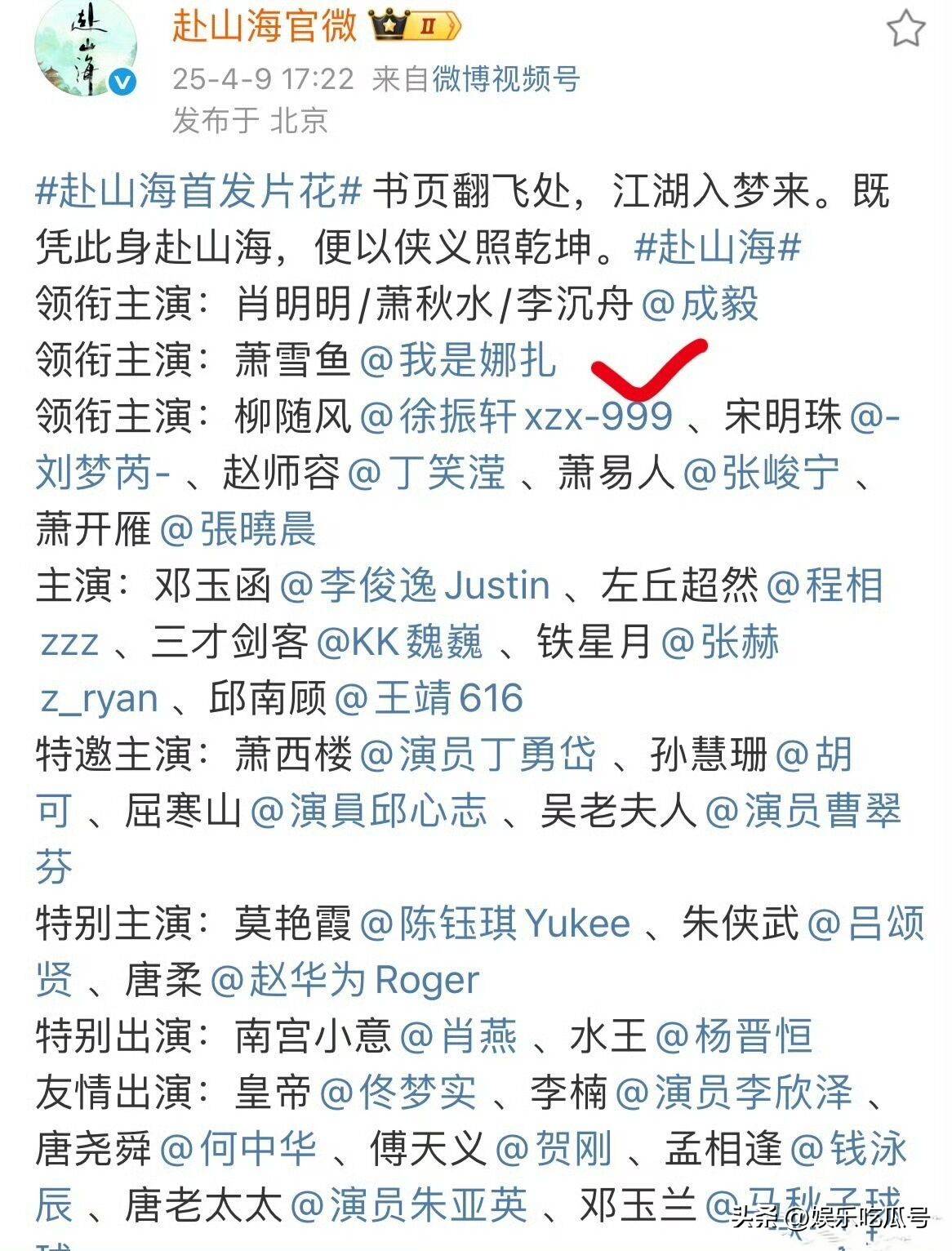The width and height of the screenshot is (952, 1251).
Task: Visit the profile of @肖燕
Action: [x=458, y=1036]
